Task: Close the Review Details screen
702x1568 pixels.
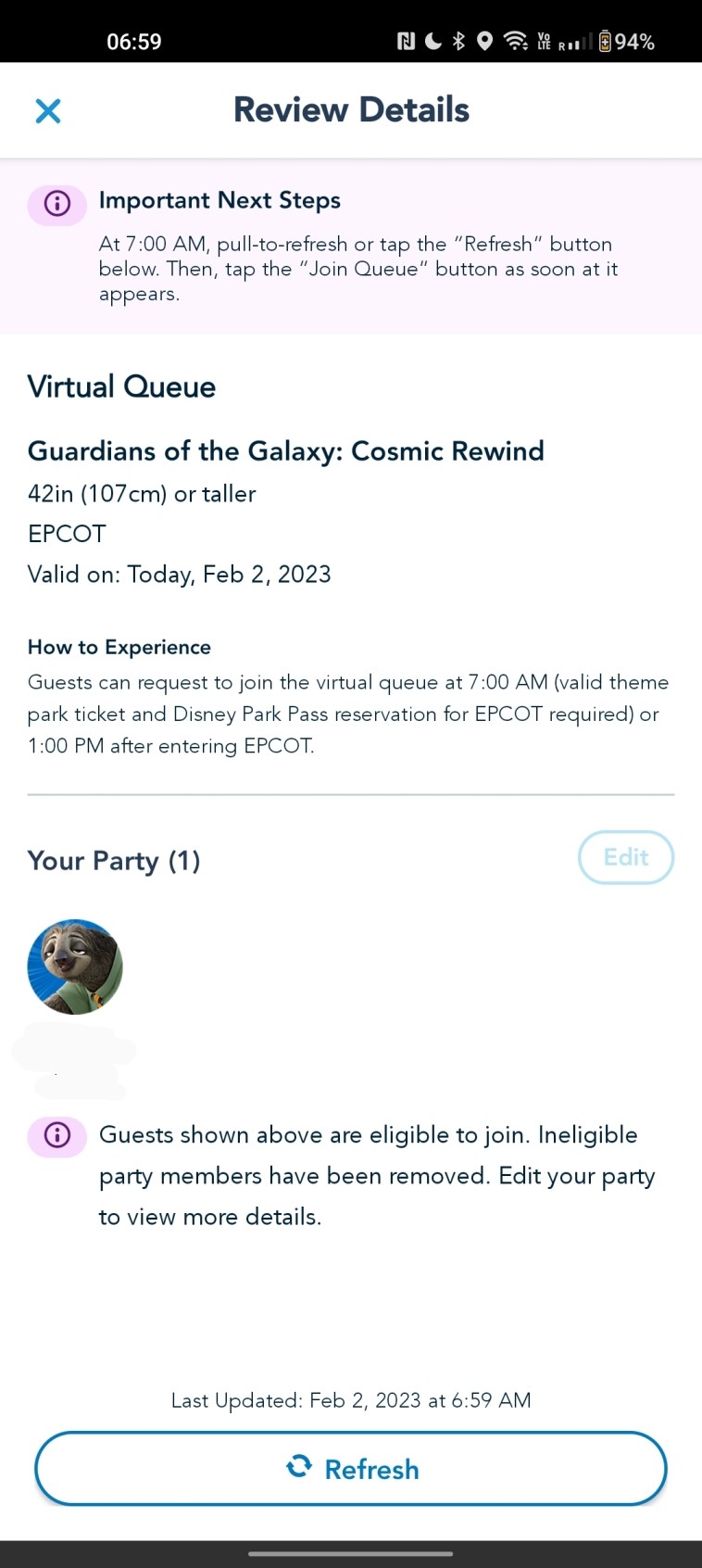Action: point(48,111)
